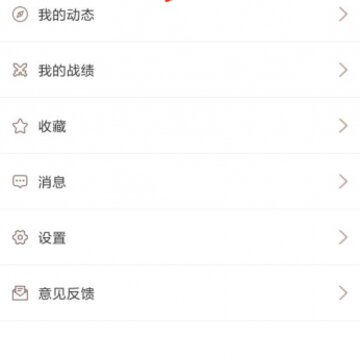This screenshot has width=360, height=360.
Task: Open 设置 settings
Action: coord(180,238)
